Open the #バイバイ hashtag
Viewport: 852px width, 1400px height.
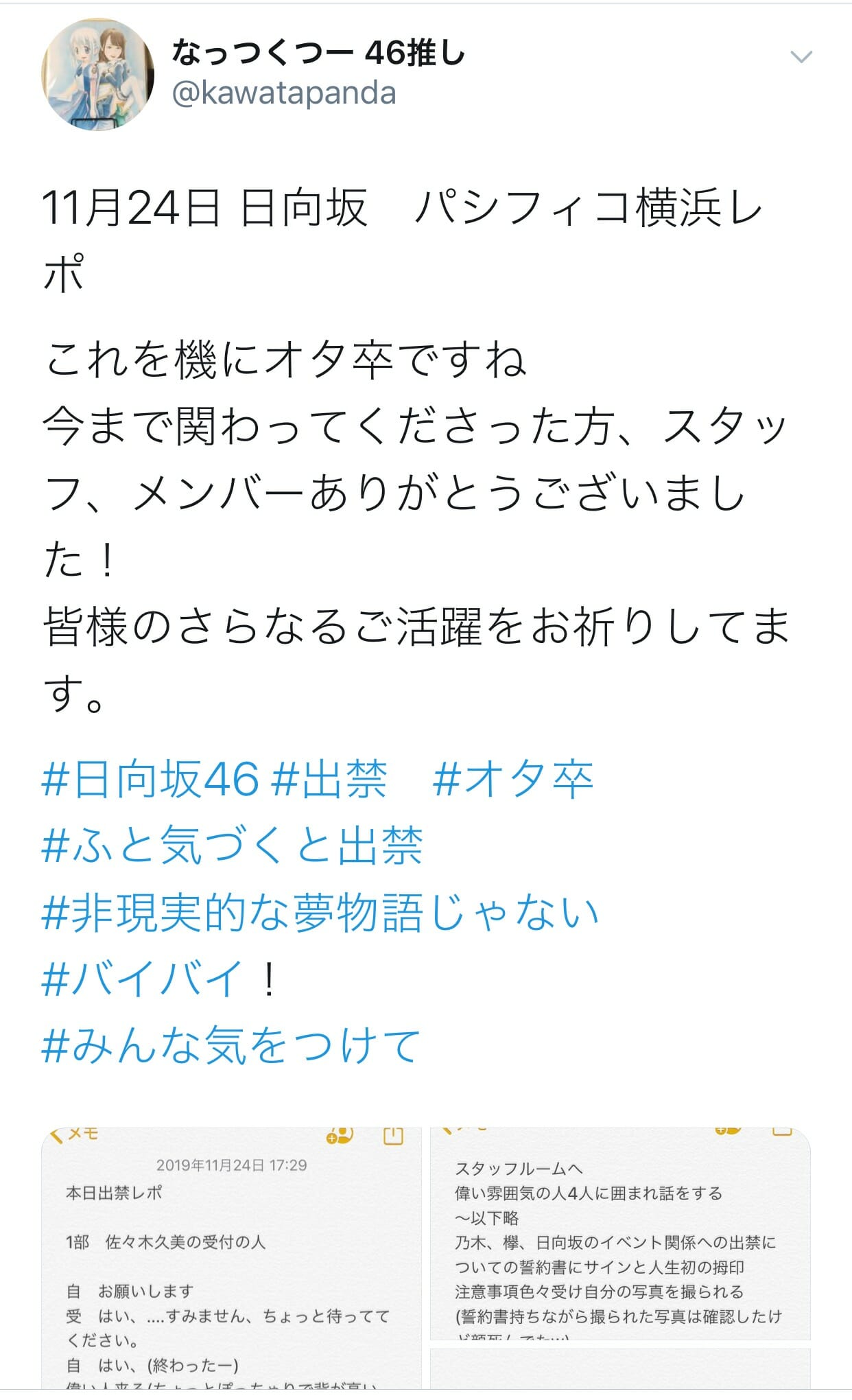coord(143,979)
